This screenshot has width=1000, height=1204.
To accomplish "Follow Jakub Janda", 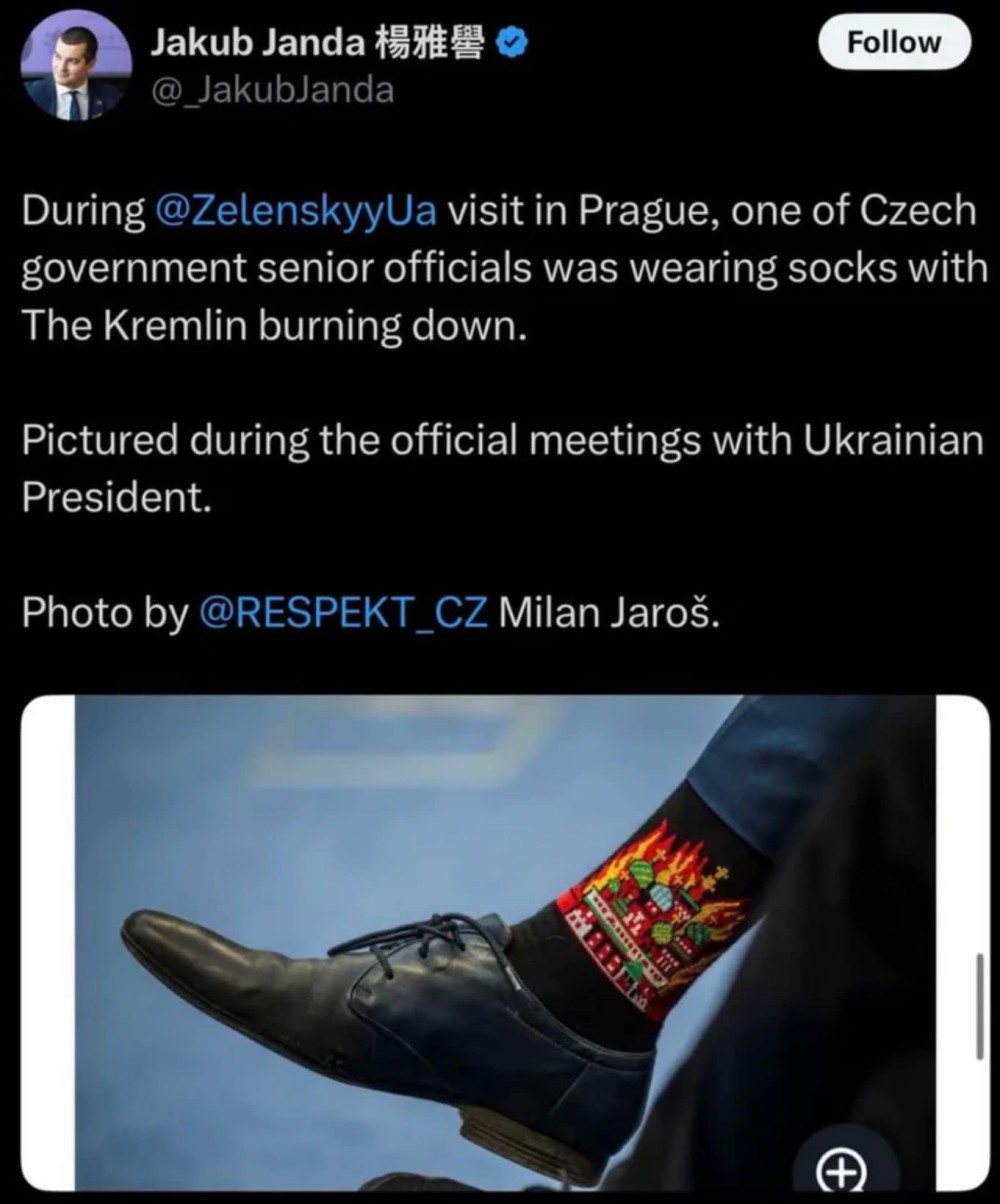I will tap(894, 43).
